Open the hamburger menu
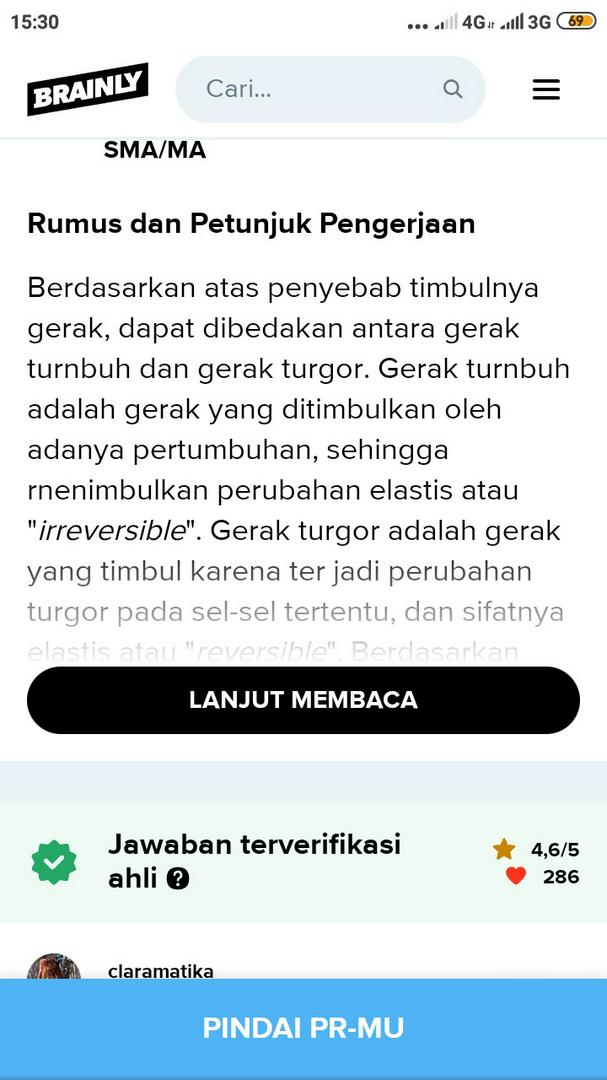 coord(546,90)
